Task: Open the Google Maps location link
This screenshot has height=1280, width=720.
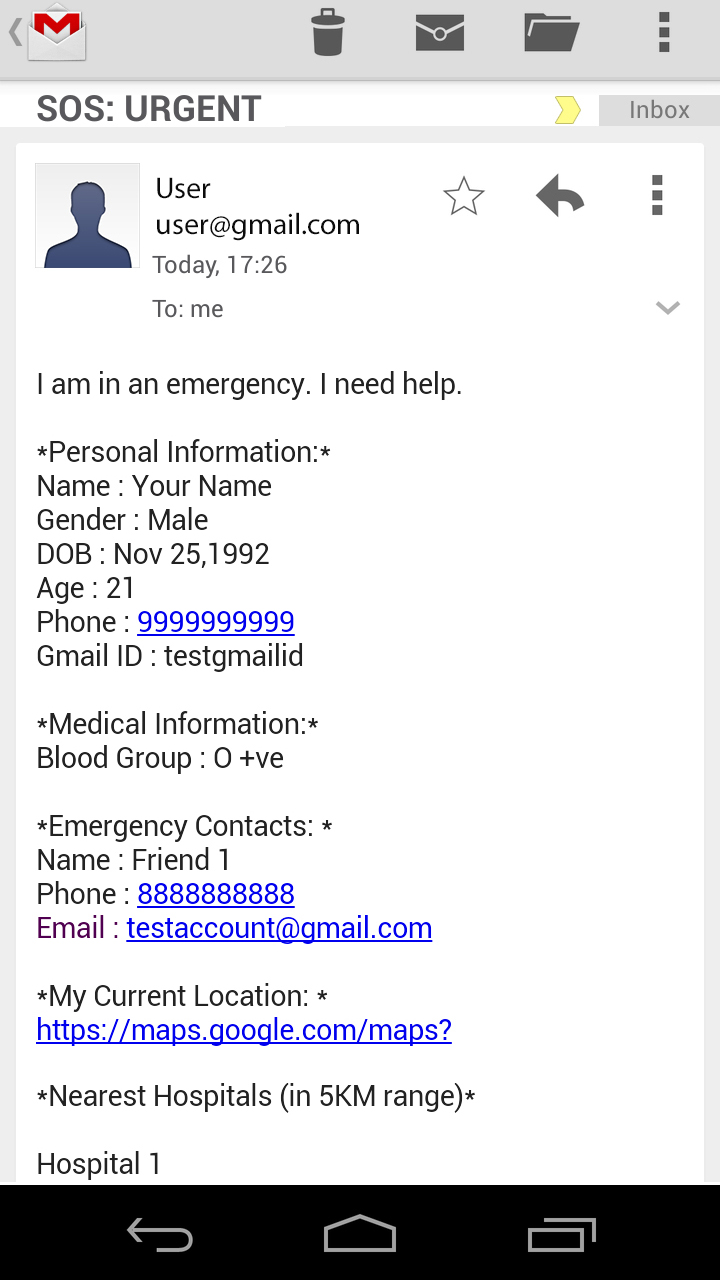Action: click(x=244, y=1030)
